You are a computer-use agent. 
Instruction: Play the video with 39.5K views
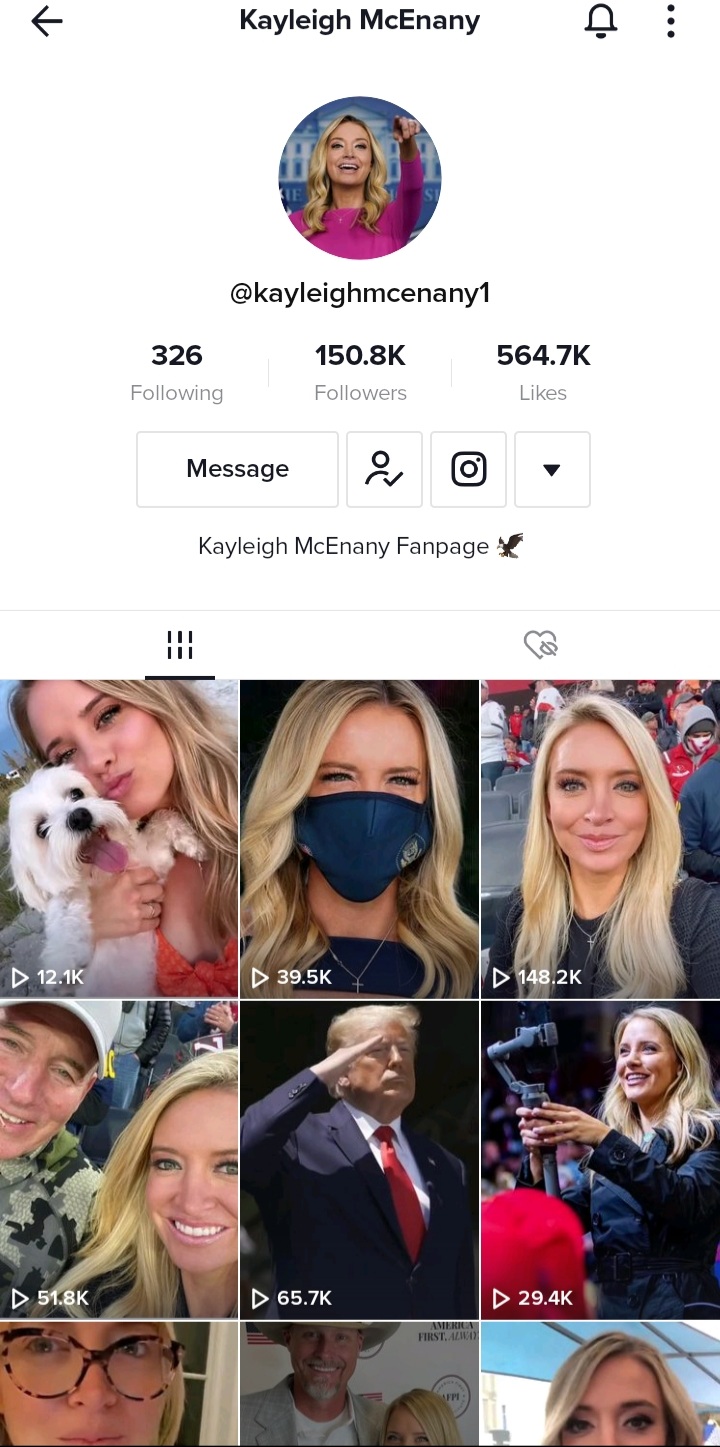[x=359, y=838]
